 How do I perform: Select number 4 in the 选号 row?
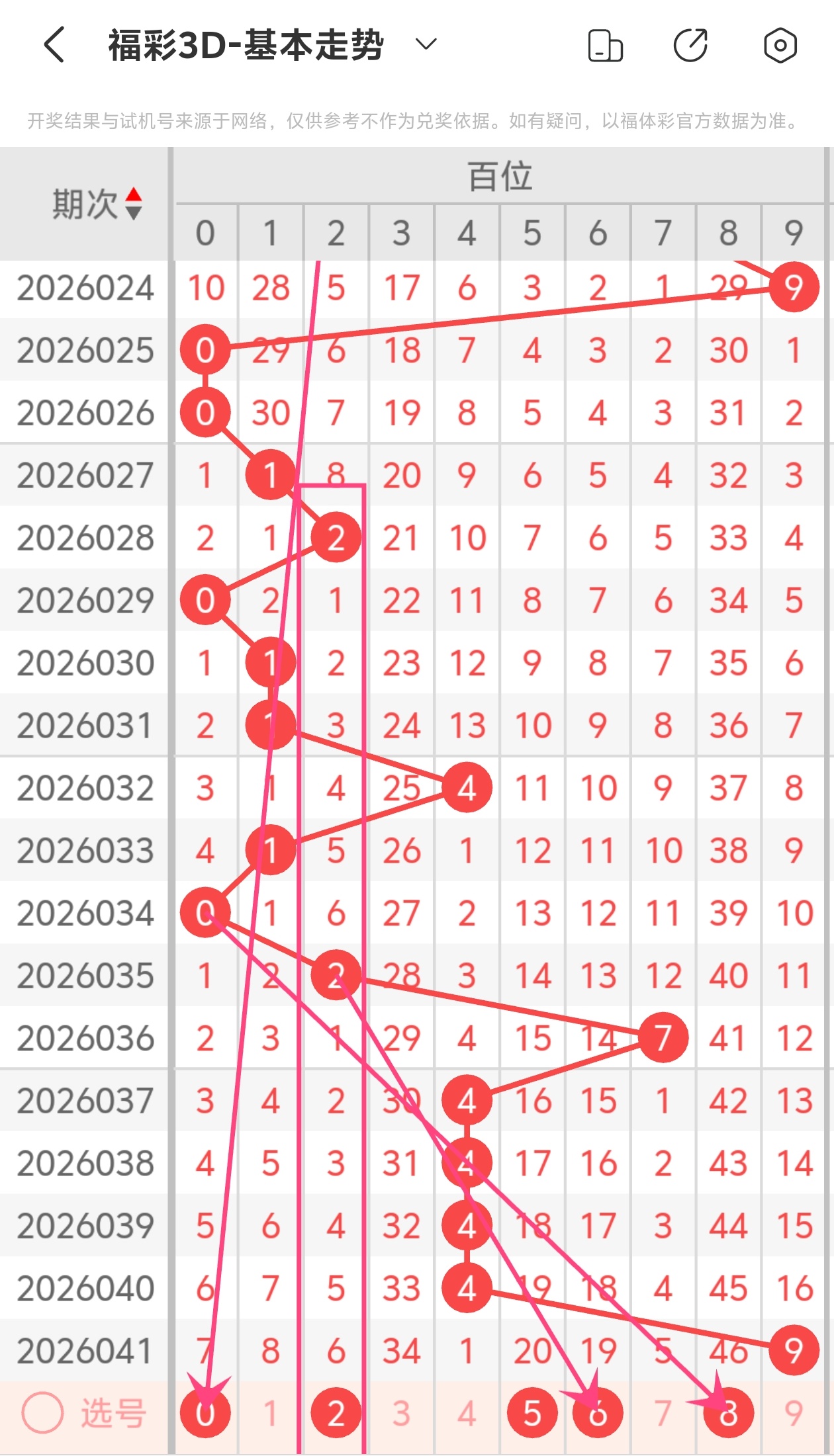pyautogui.click(x=467, y=1414)
